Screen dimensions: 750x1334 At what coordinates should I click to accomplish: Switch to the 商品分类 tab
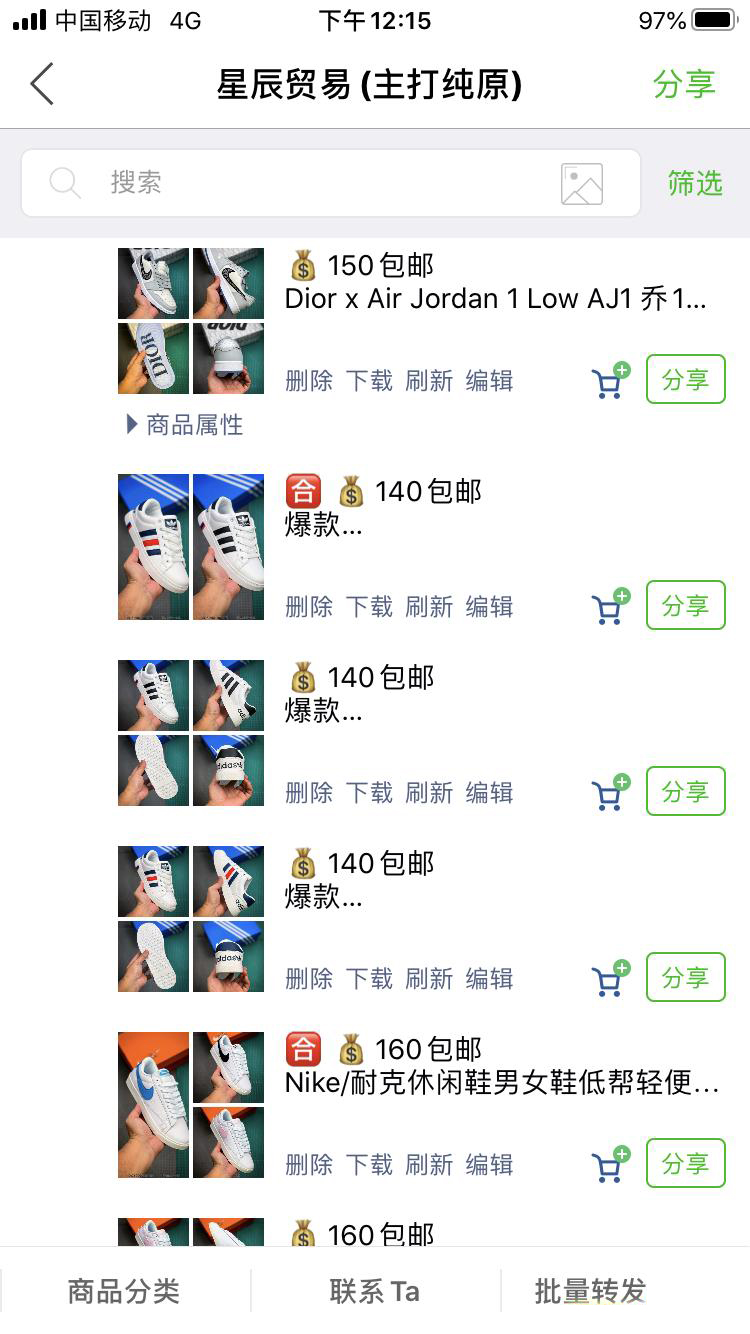[123, 1292]
